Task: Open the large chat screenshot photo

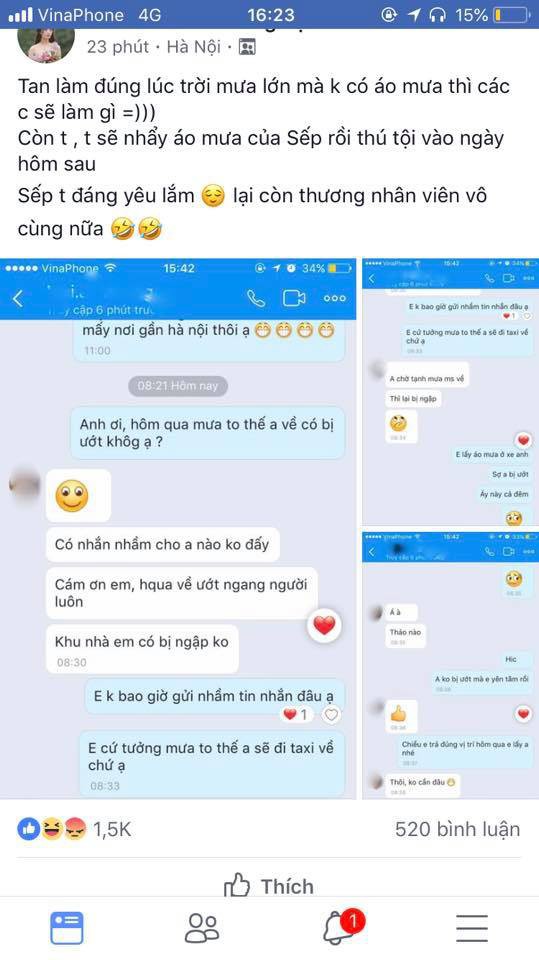Action: click(178, 528)
